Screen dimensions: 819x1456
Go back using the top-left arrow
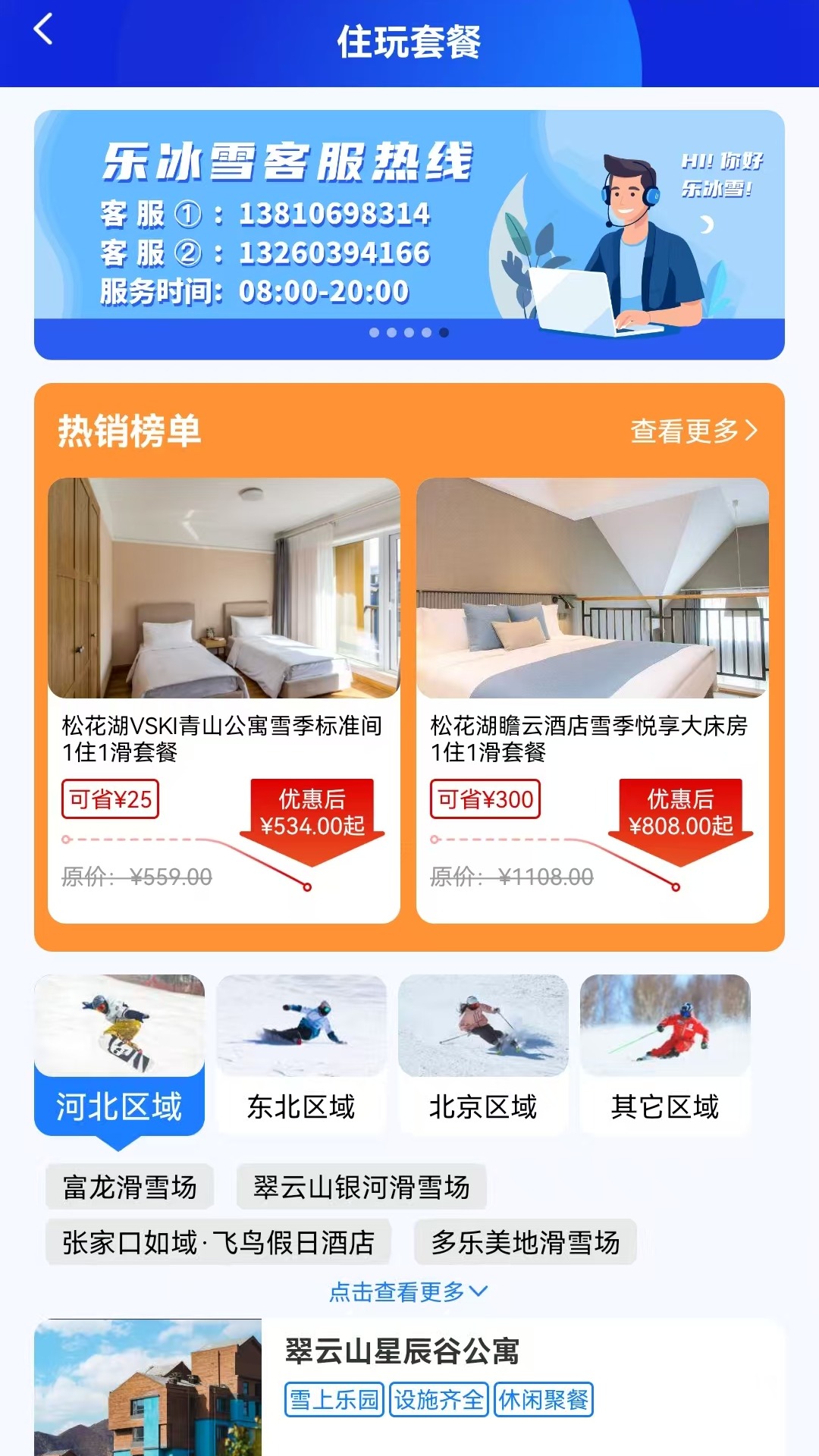pyautogui.click(x=43, y=30)
